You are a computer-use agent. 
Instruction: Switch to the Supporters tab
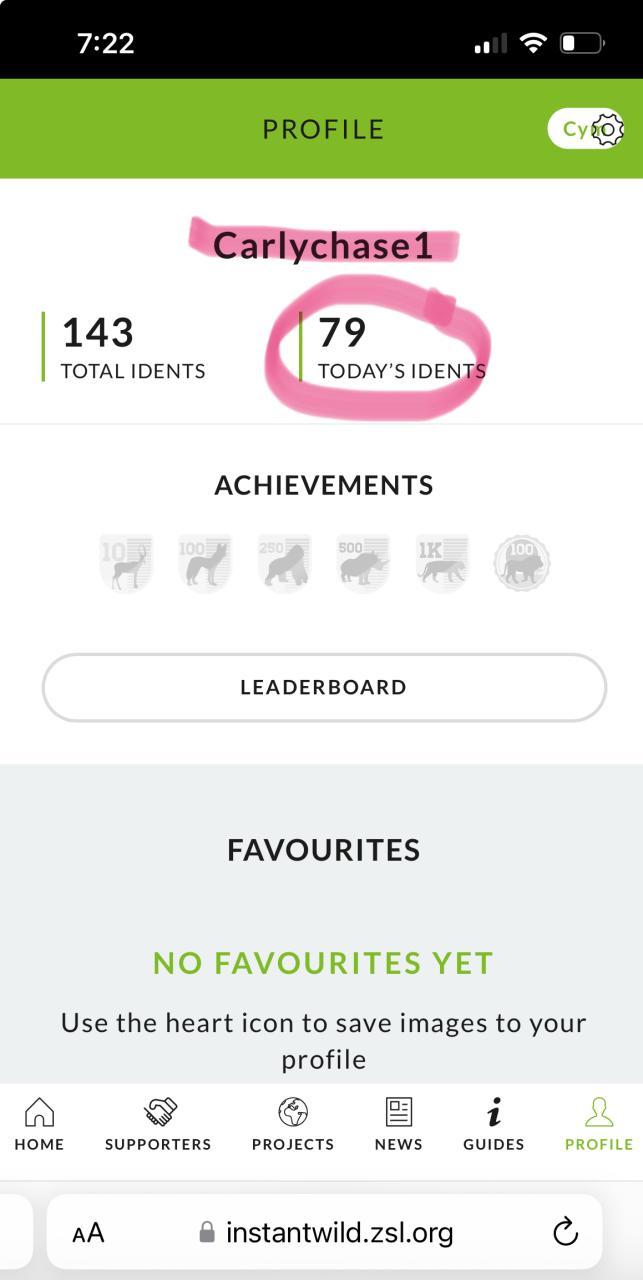click(158, 1124)
